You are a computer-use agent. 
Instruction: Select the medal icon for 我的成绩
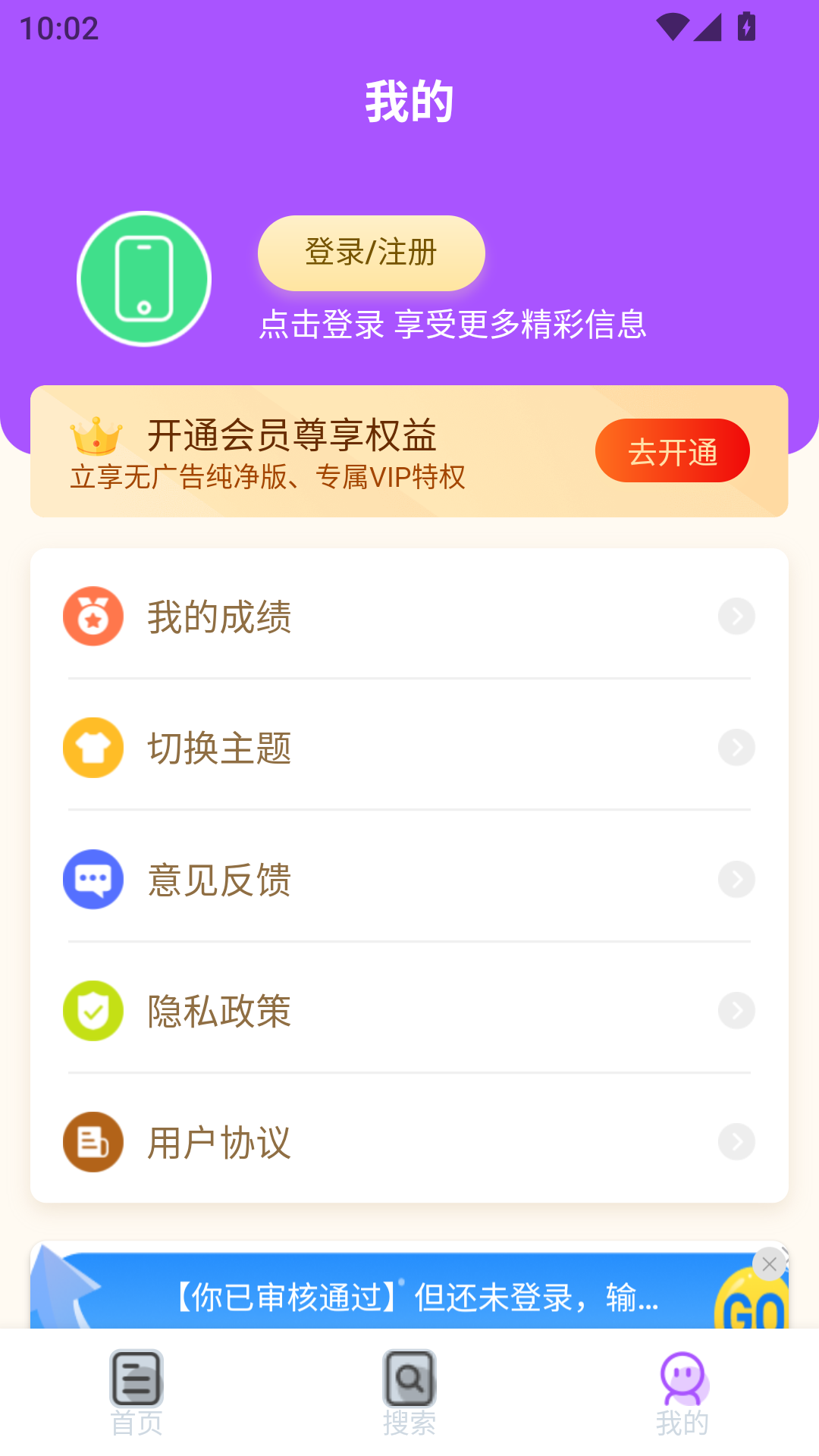click(x=93, y=616)
